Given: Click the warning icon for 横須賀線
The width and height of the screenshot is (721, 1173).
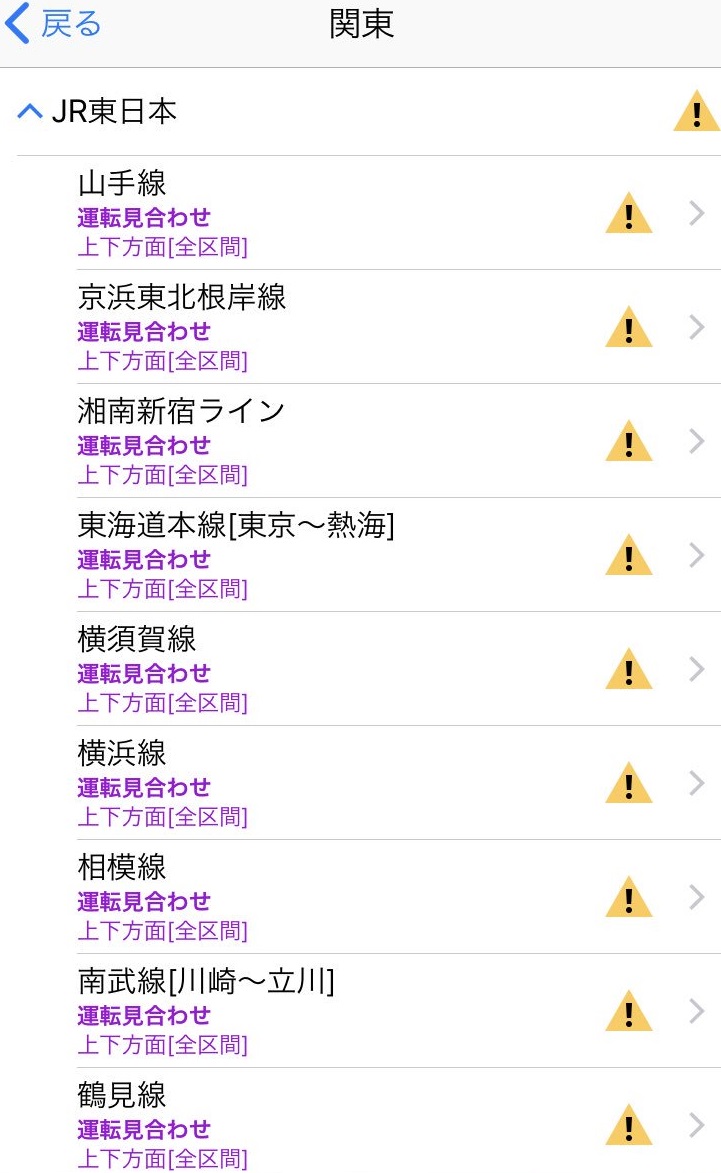Looking at the screenshot, I should click(x=627, y=669).
